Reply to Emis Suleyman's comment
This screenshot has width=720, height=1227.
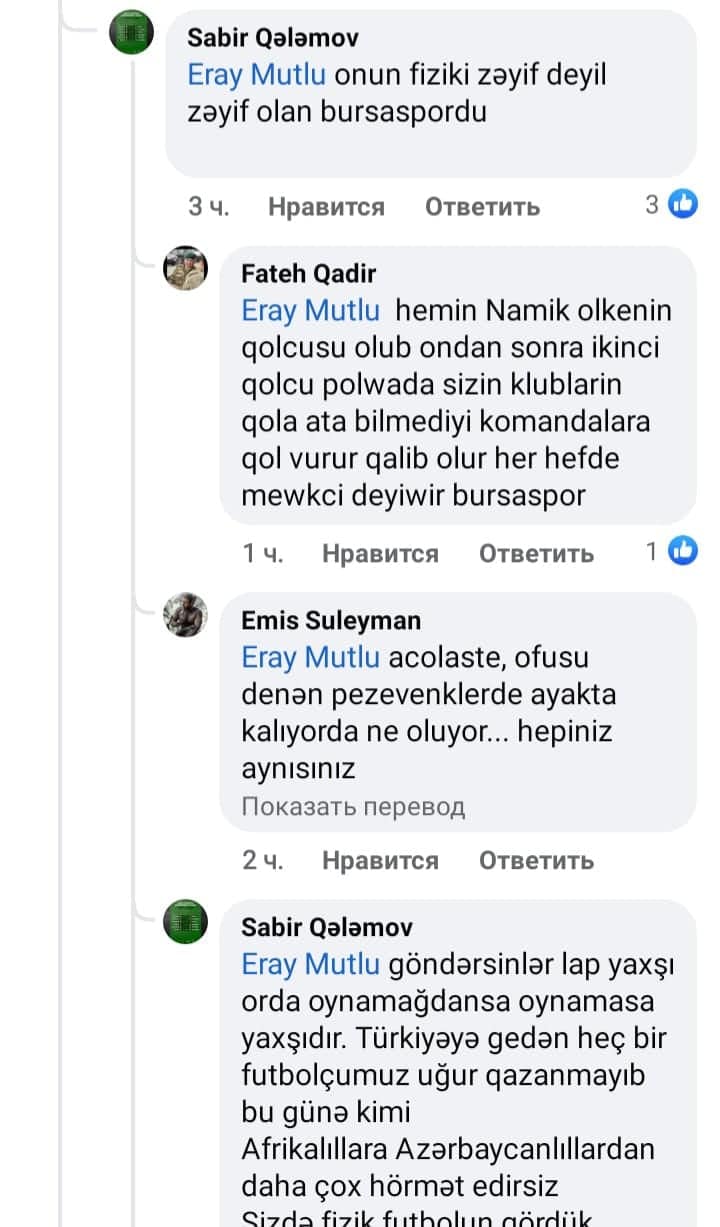(x=536, y=860)
